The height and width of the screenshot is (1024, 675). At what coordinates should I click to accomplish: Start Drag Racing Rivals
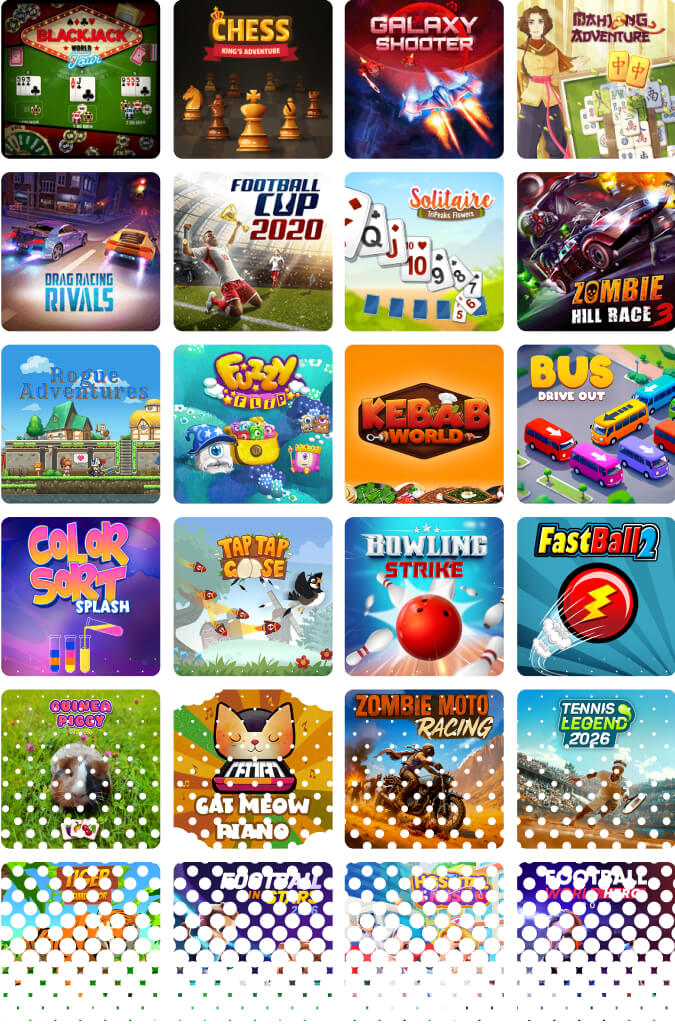click(x=81, y=251)
